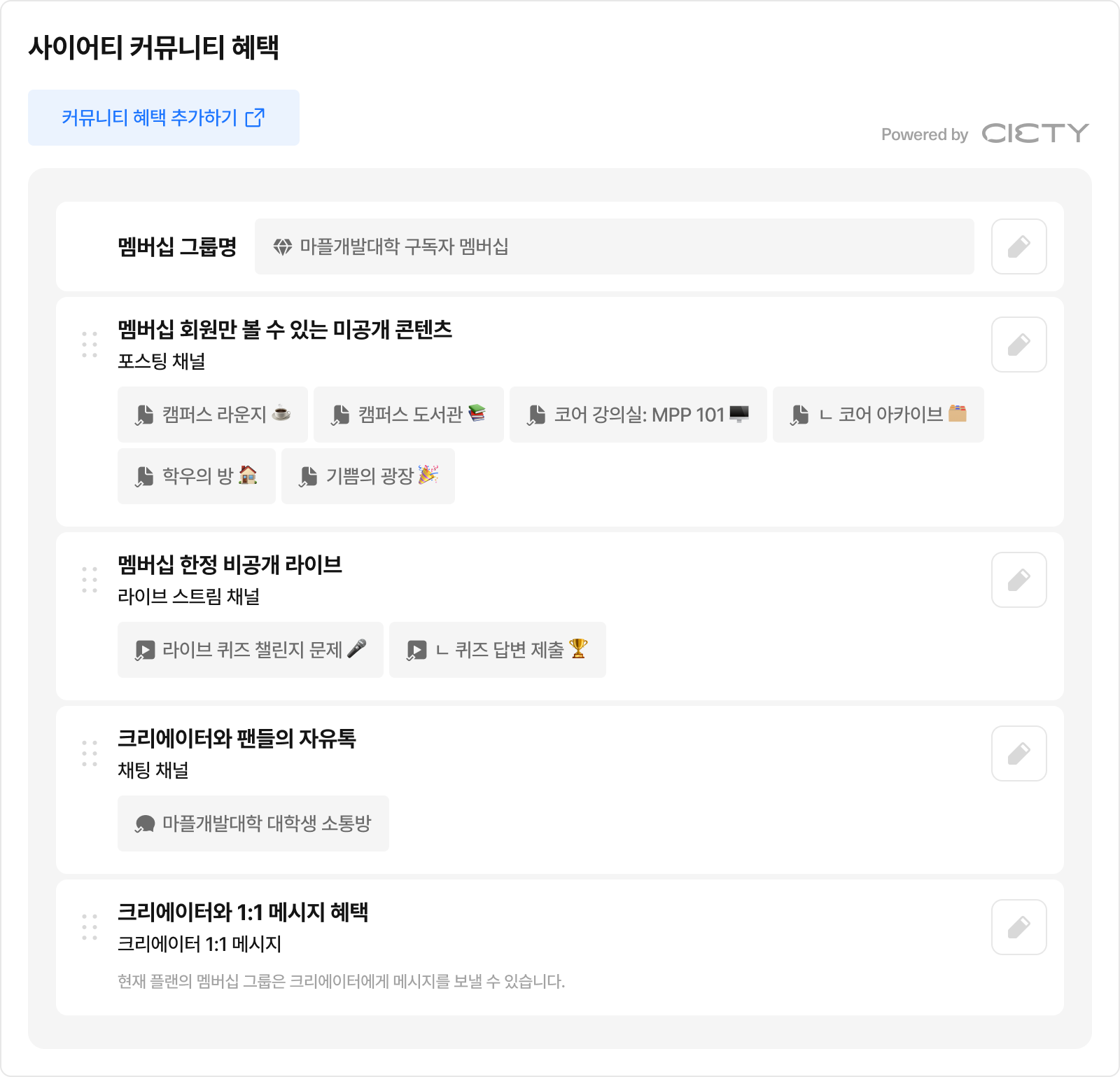Open 마플개발대학 대학생 소통방 chat channel
The image size is (1120, 1077).
[x=253, y=824]
